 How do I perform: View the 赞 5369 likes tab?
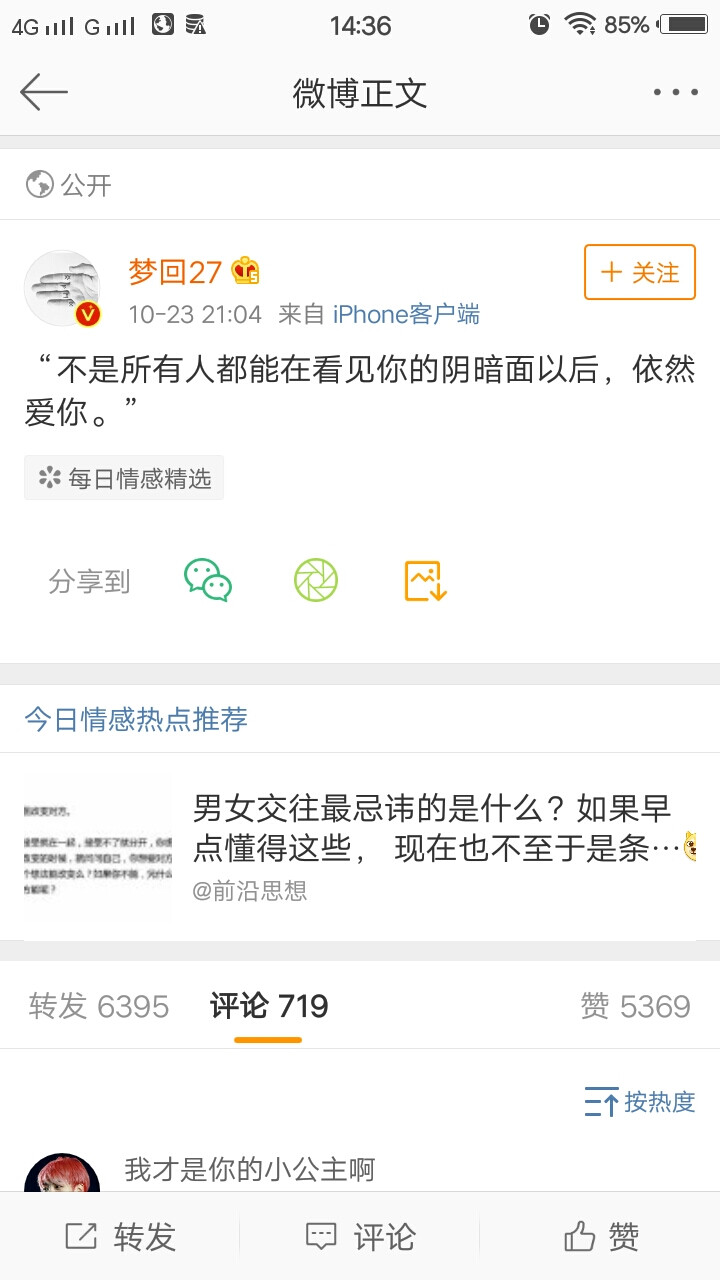coord(635,1006)
